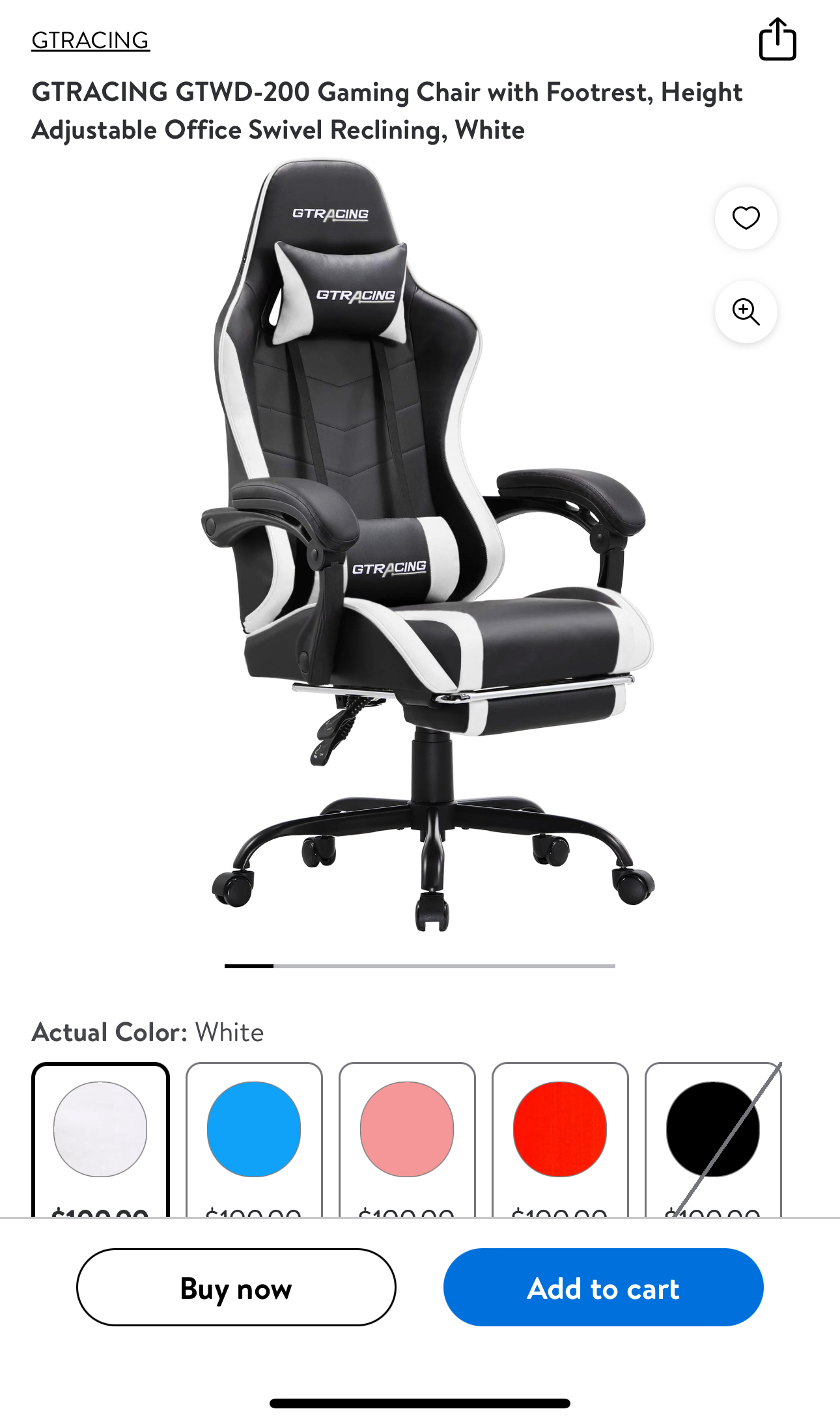Select the red color swatch

click(x=560, y=1129)
